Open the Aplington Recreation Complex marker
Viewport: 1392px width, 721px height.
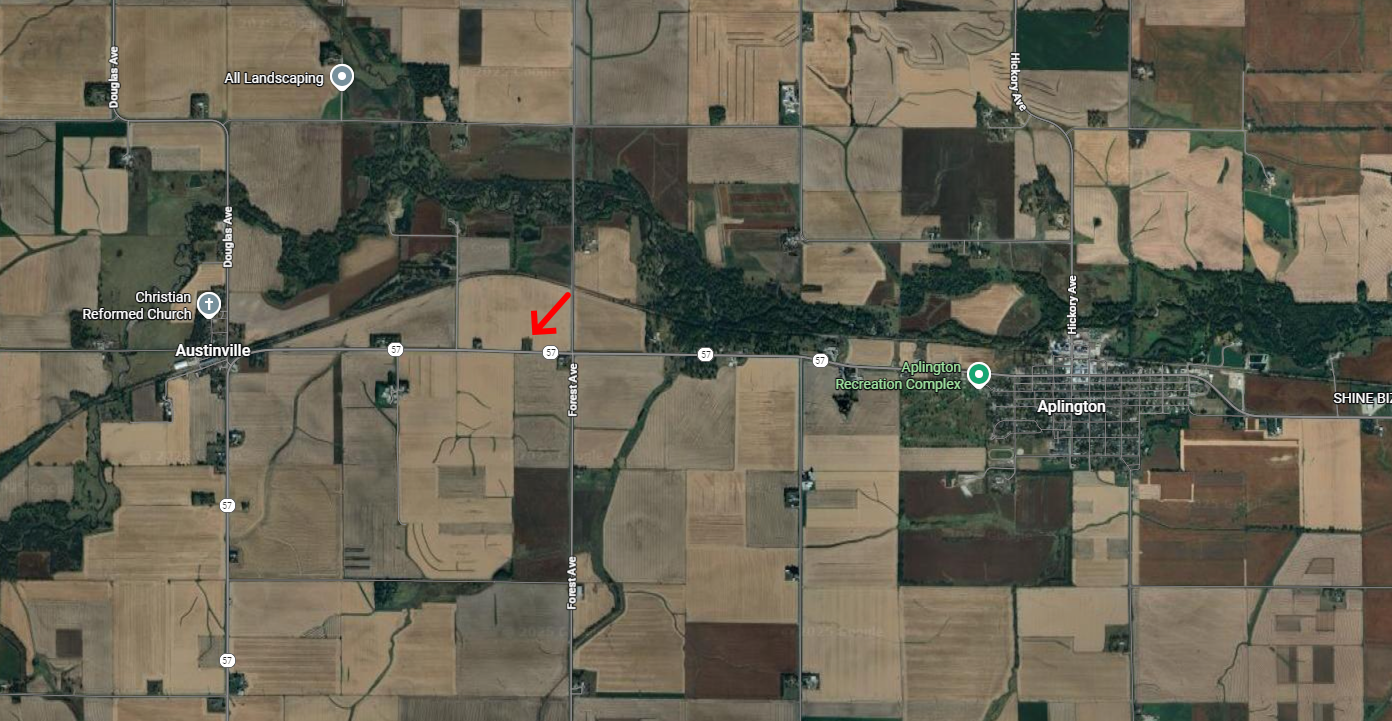979,375
